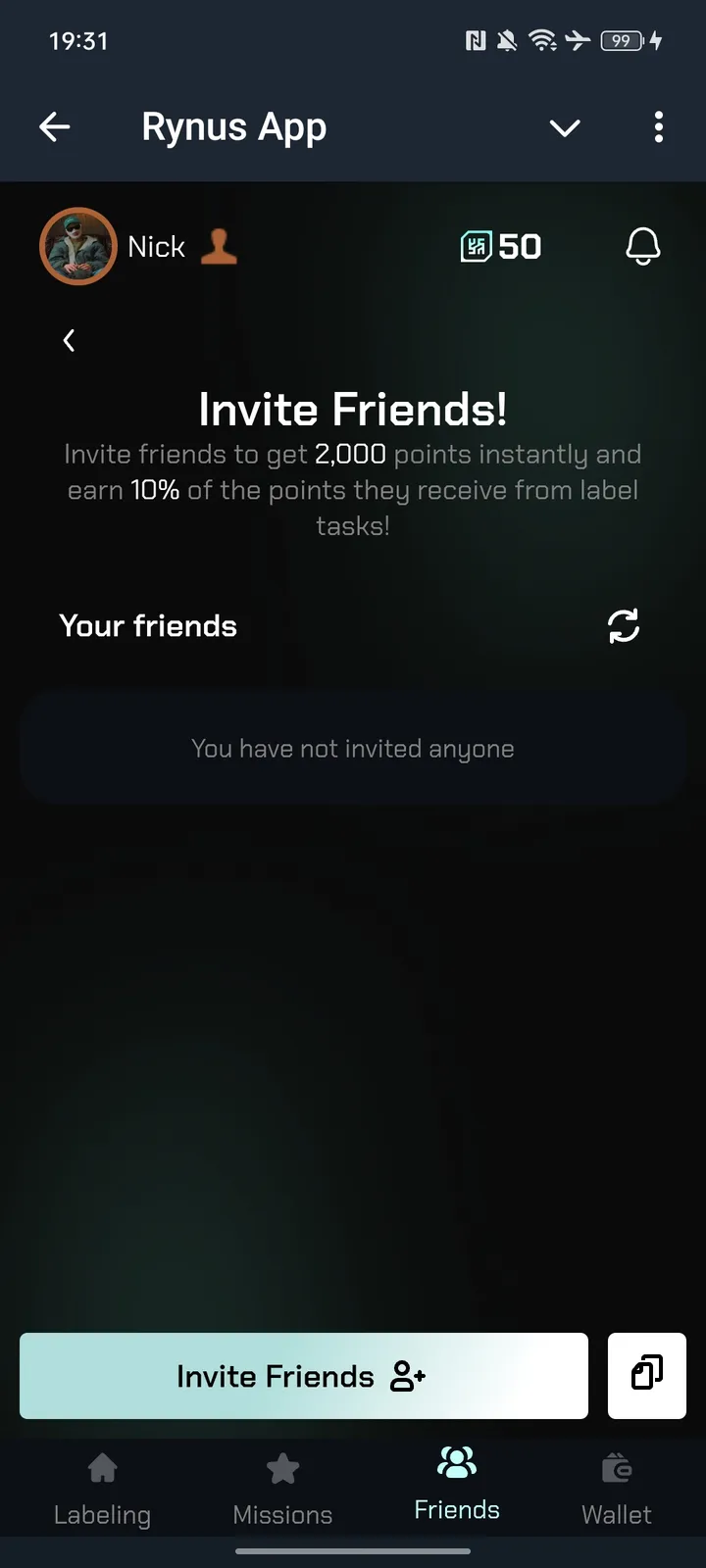Tap the back arrow beside Rynus App
The image size is (706, 1568).
55,126
